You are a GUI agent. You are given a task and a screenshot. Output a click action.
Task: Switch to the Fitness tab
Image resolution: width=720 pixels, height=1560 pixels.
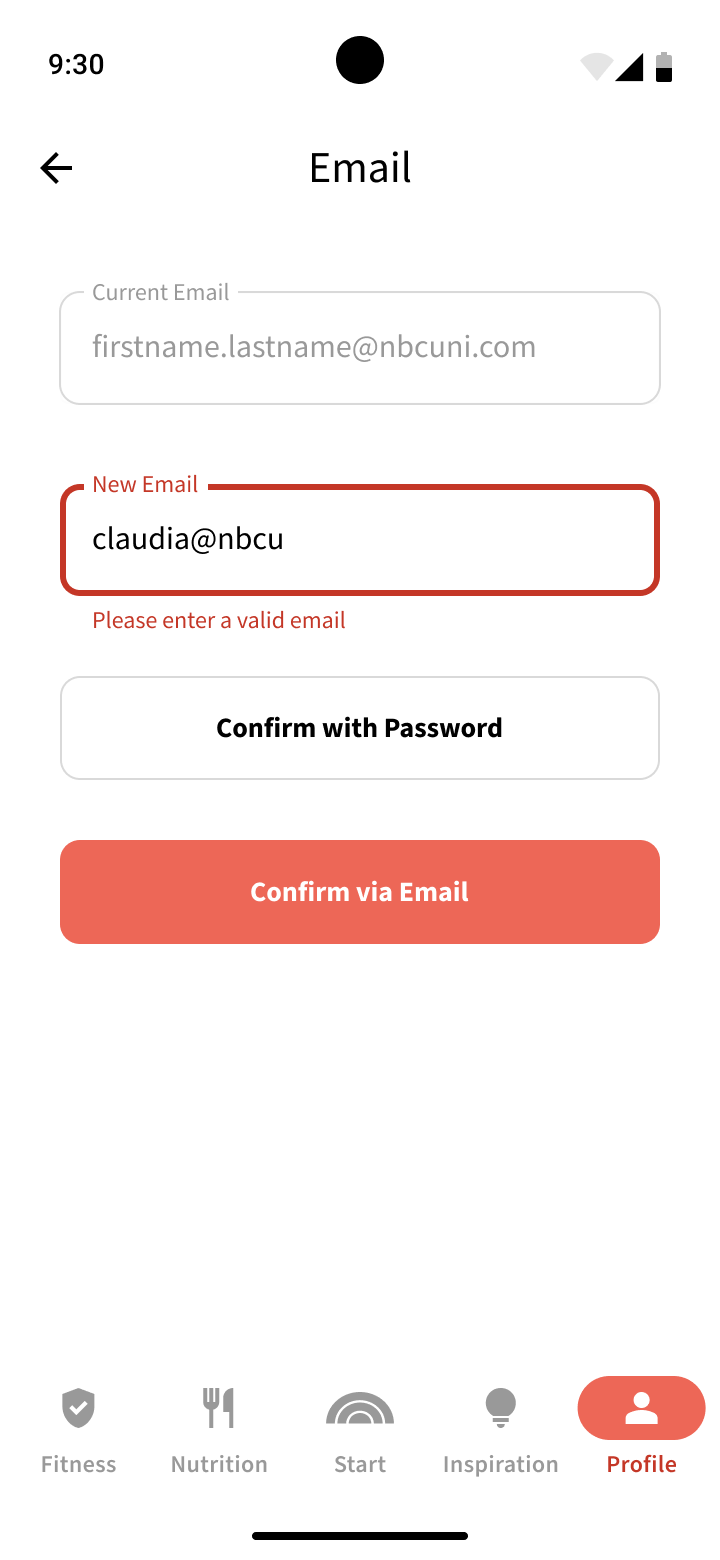[78, 1428]
